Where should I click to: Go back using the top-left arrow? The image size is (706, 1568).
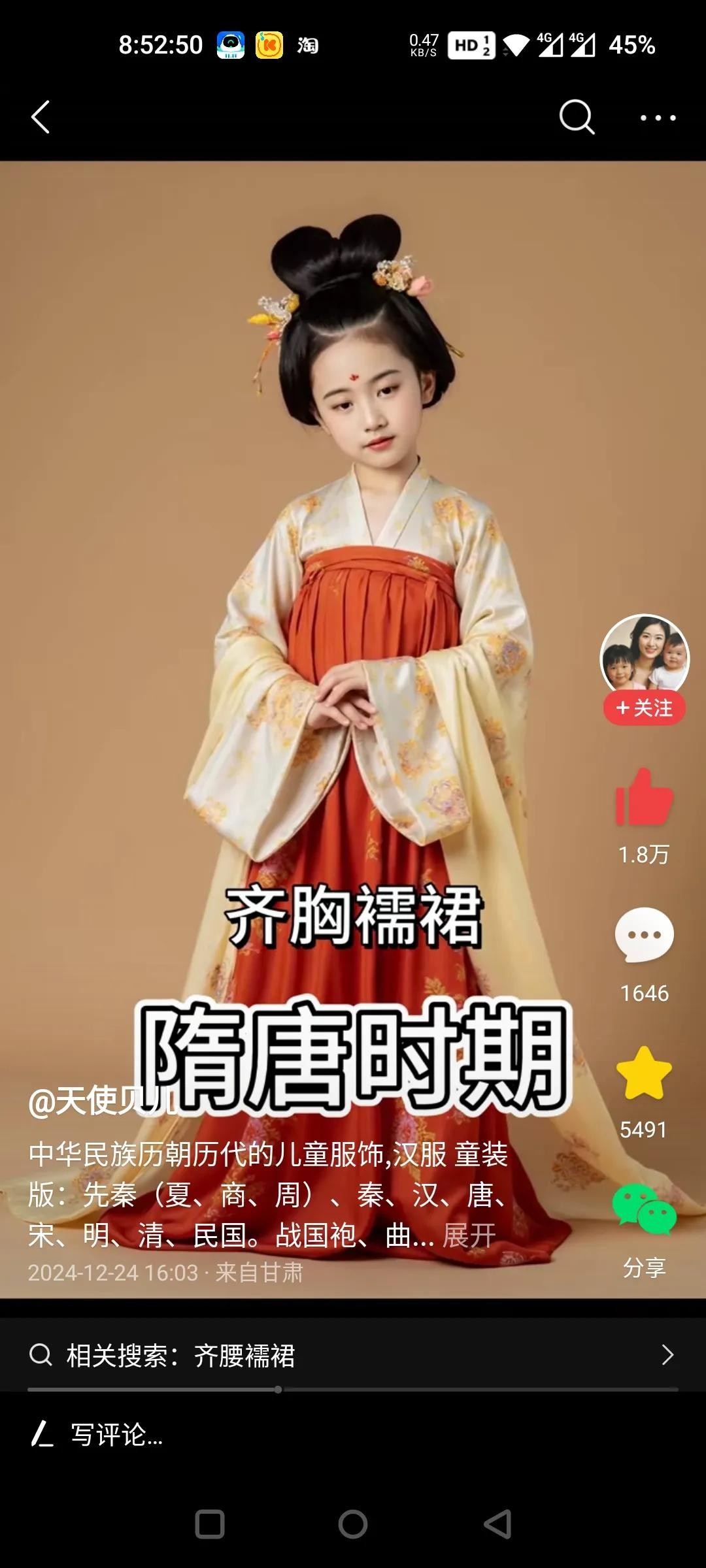(x=41, y=118)
